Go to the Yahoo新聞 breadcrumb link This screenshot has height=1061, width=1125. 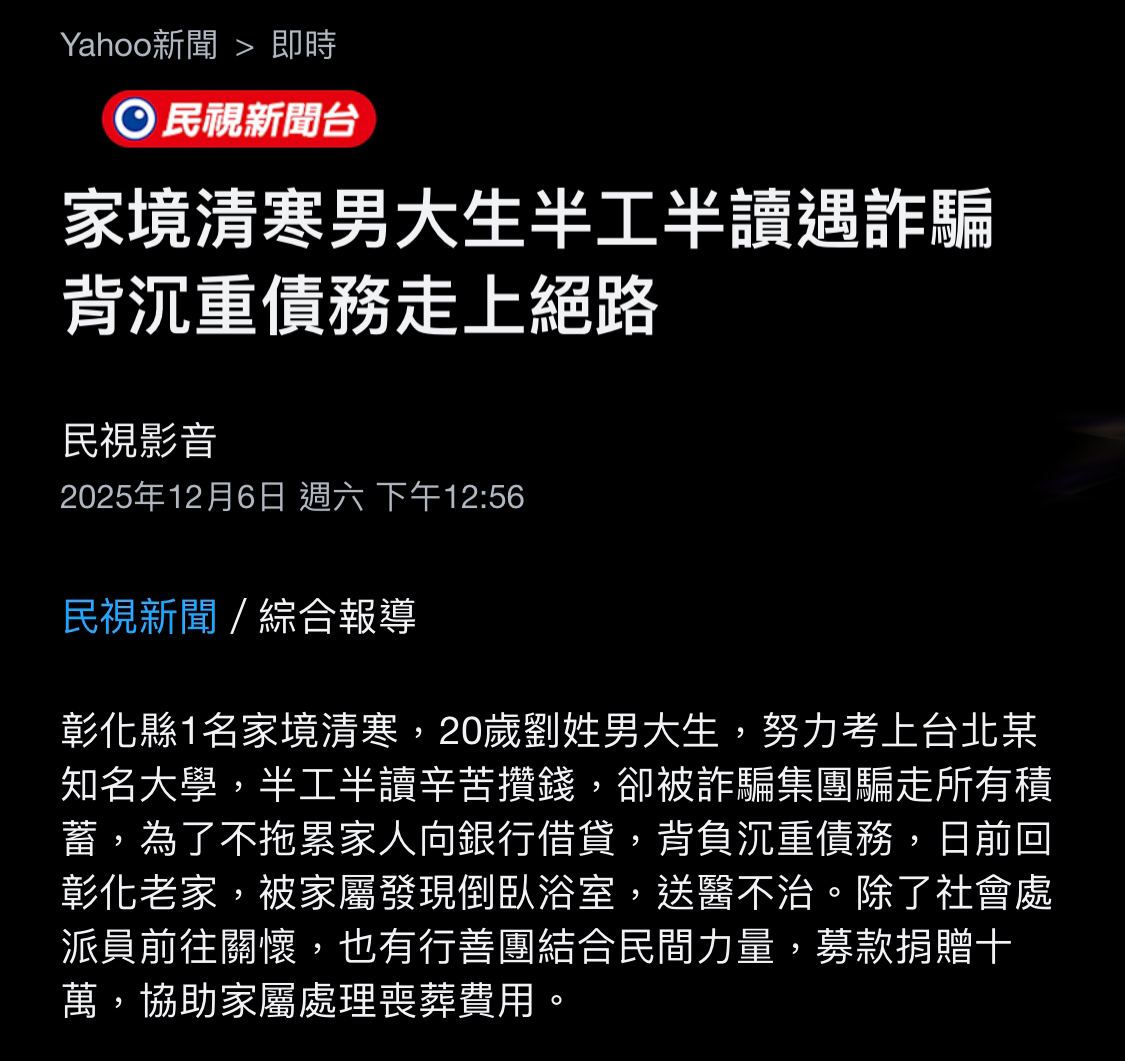139,45
